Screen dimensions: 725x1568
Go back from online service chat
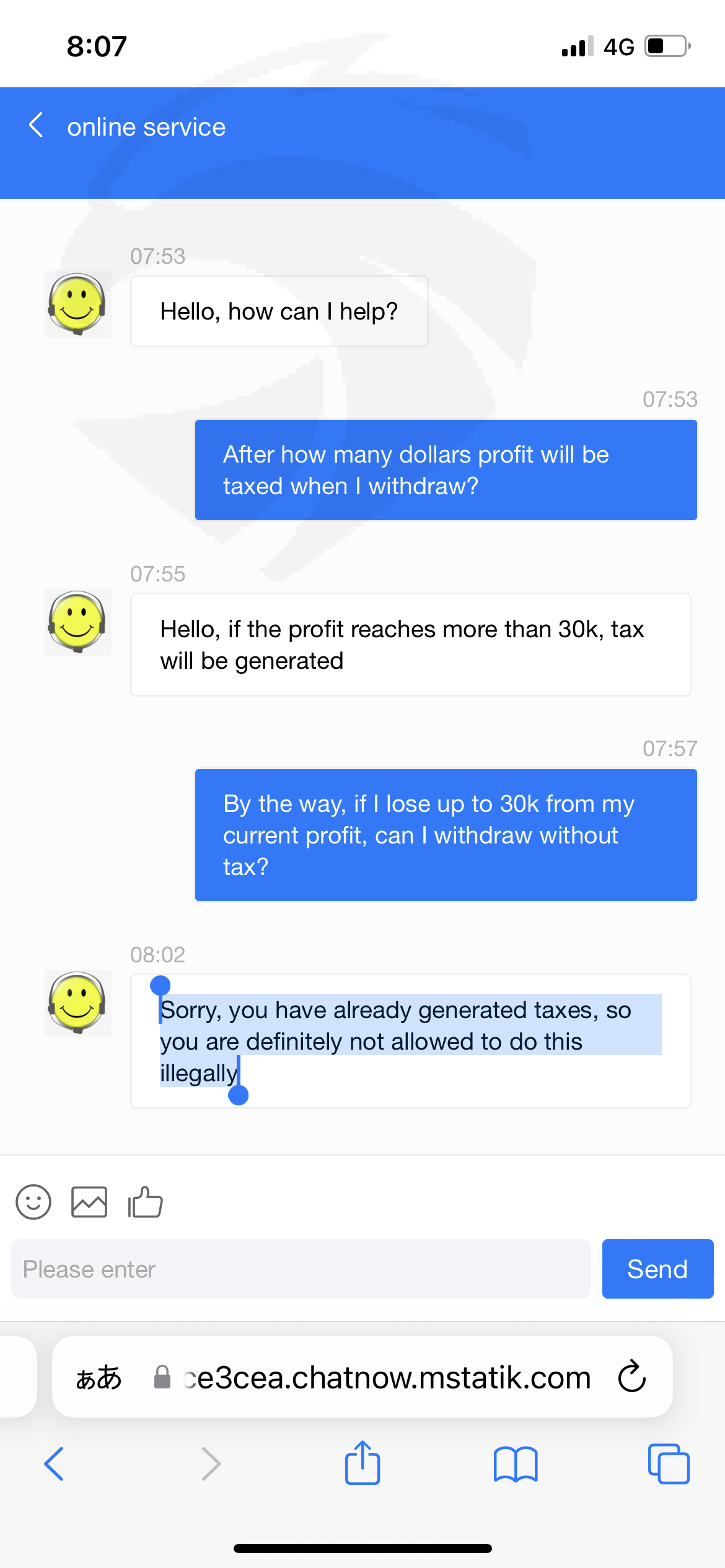click(x=36, y=126)
